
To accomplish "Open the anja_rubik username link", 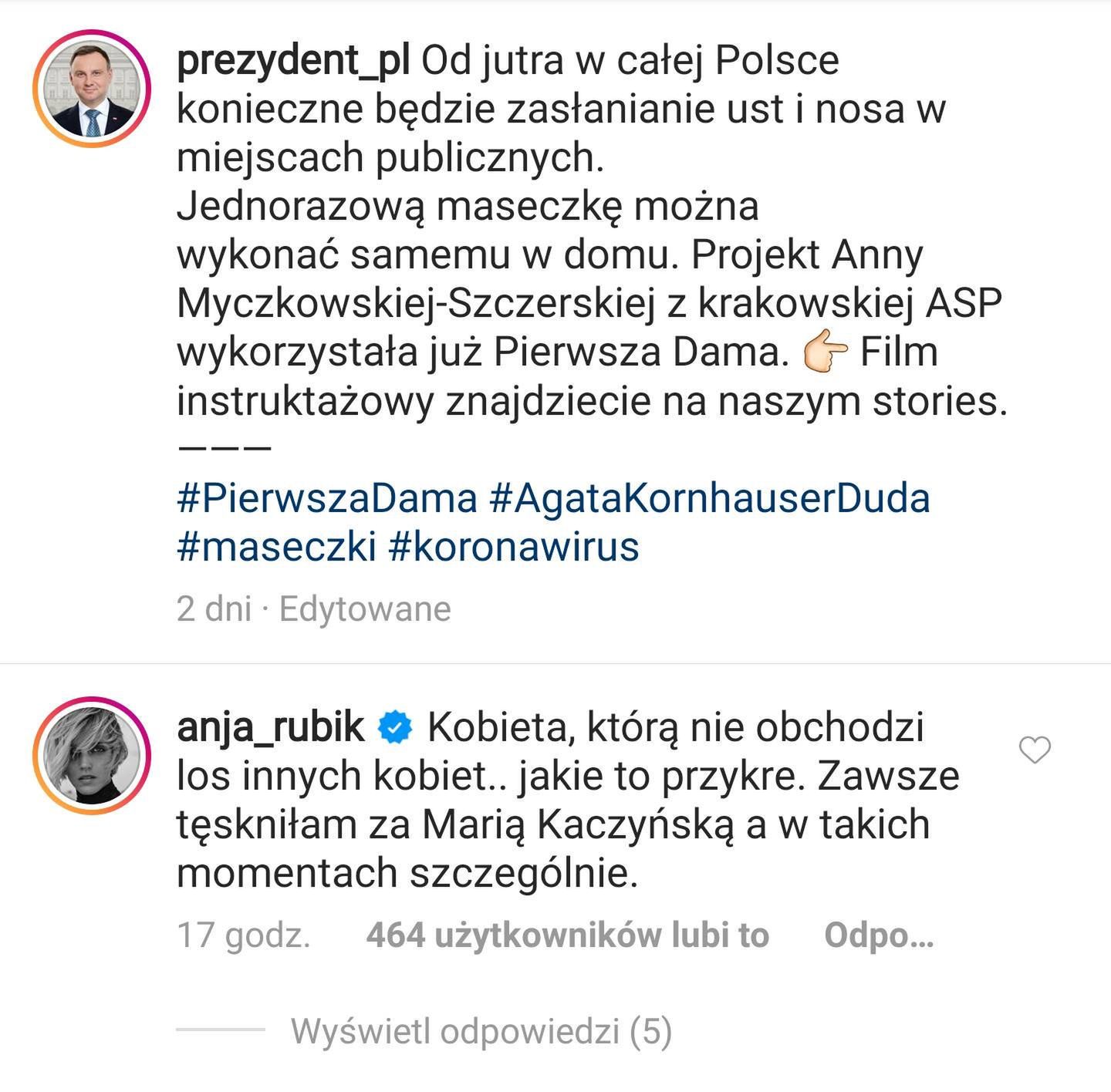I will tap(270, 727).
